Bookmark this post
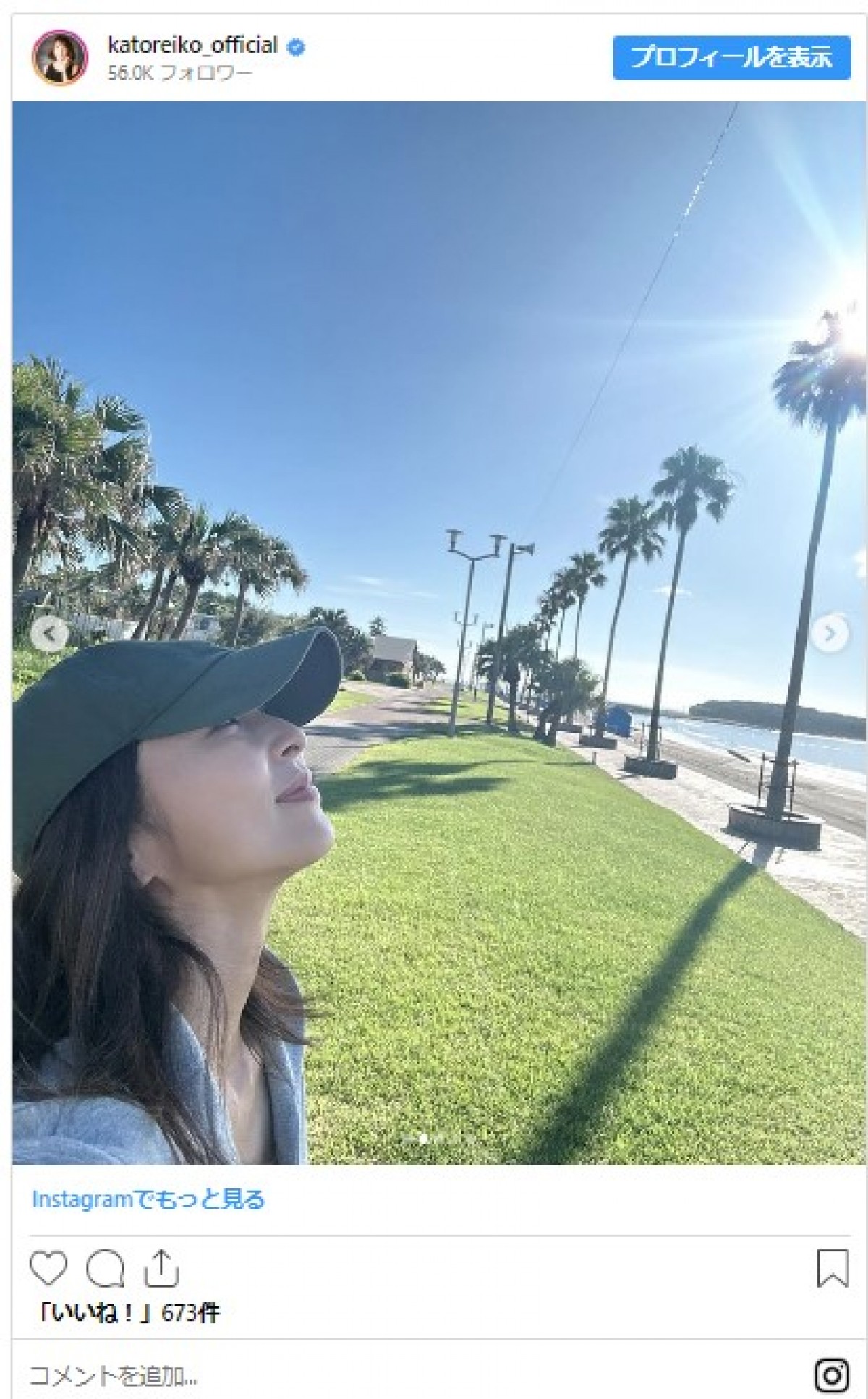The height and width of the screenshot is (1399, 868). click(x=832, y=1268)
